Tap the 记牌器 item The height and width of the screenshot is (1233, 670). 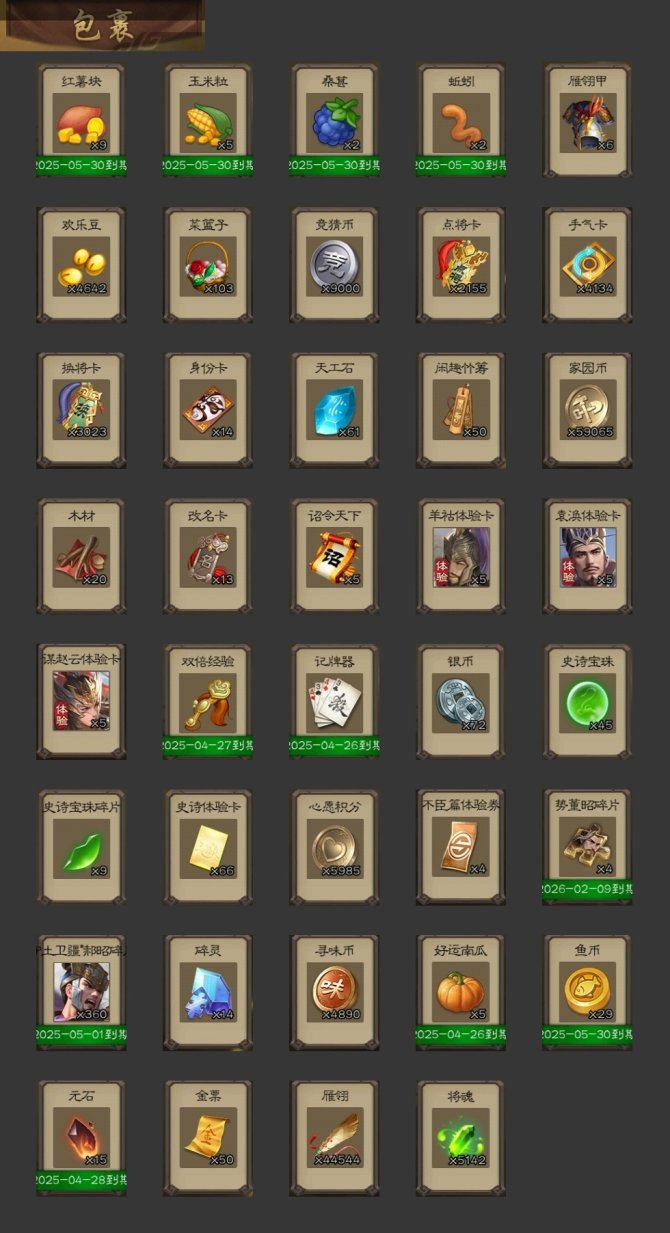[335, 701]
